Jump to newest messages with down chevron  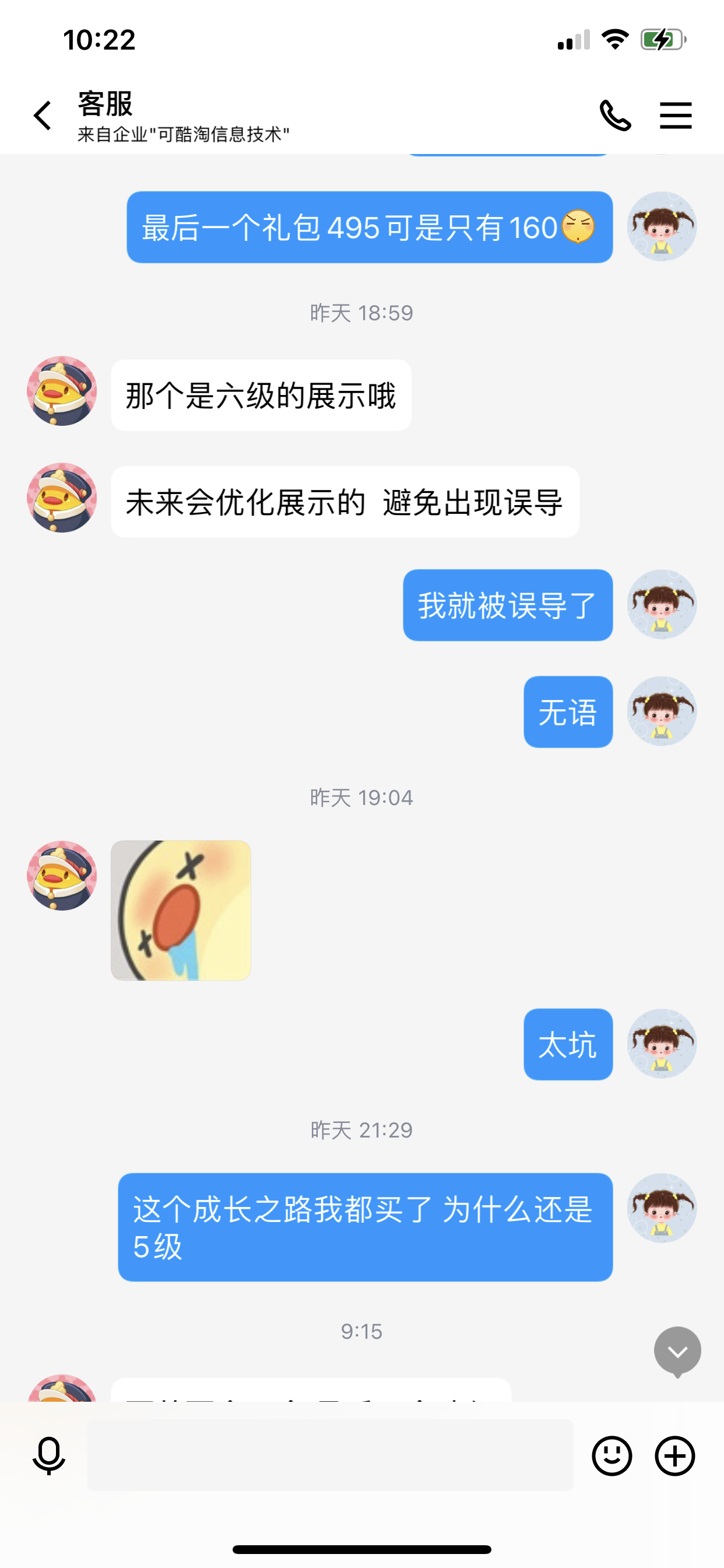coord(677,1350)
